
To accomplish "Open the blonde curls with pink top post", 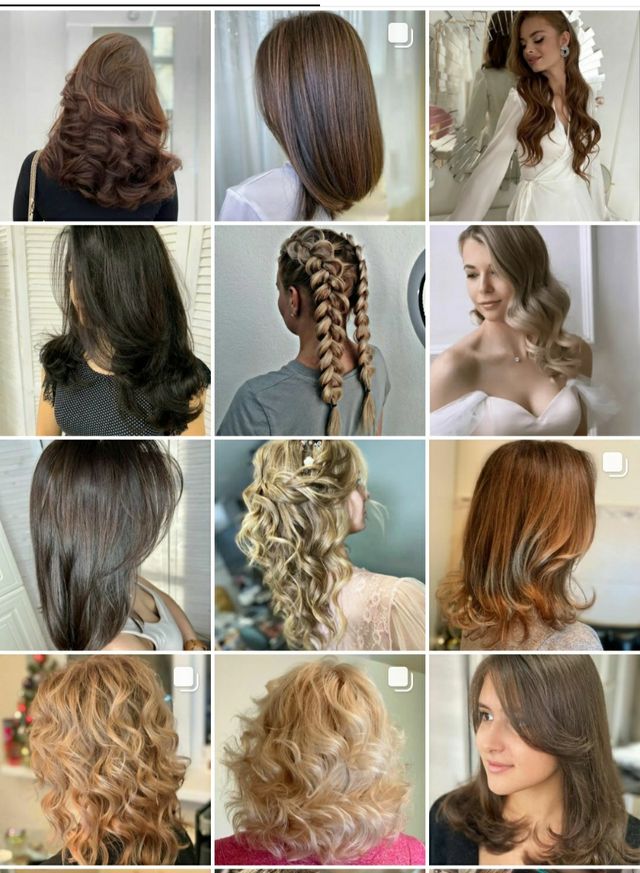I will (319, 759).
